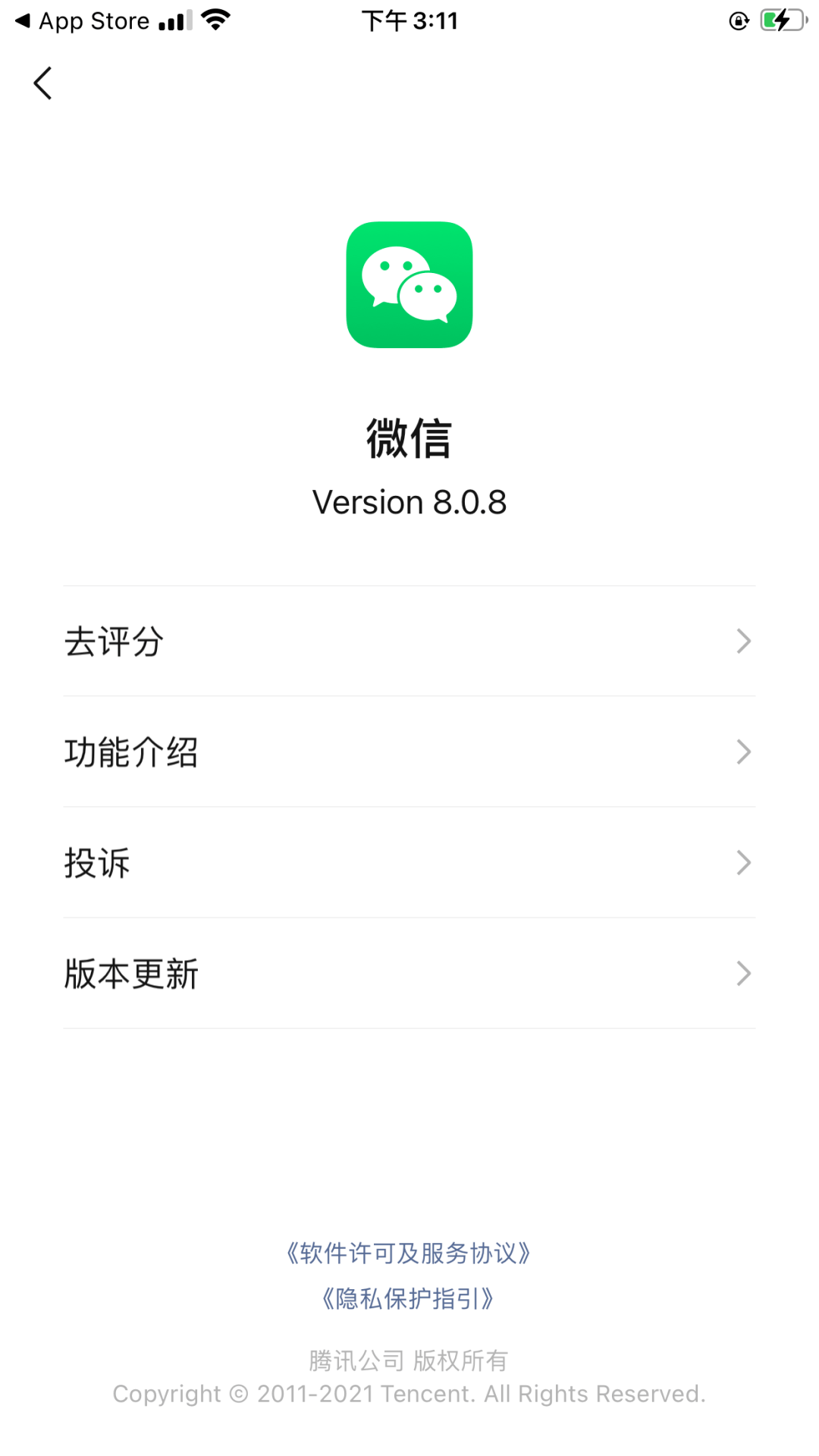Open the 隐私保护指引 privacy link
This screenshot has width=819, height=1456.
(x=408, y=1298)
